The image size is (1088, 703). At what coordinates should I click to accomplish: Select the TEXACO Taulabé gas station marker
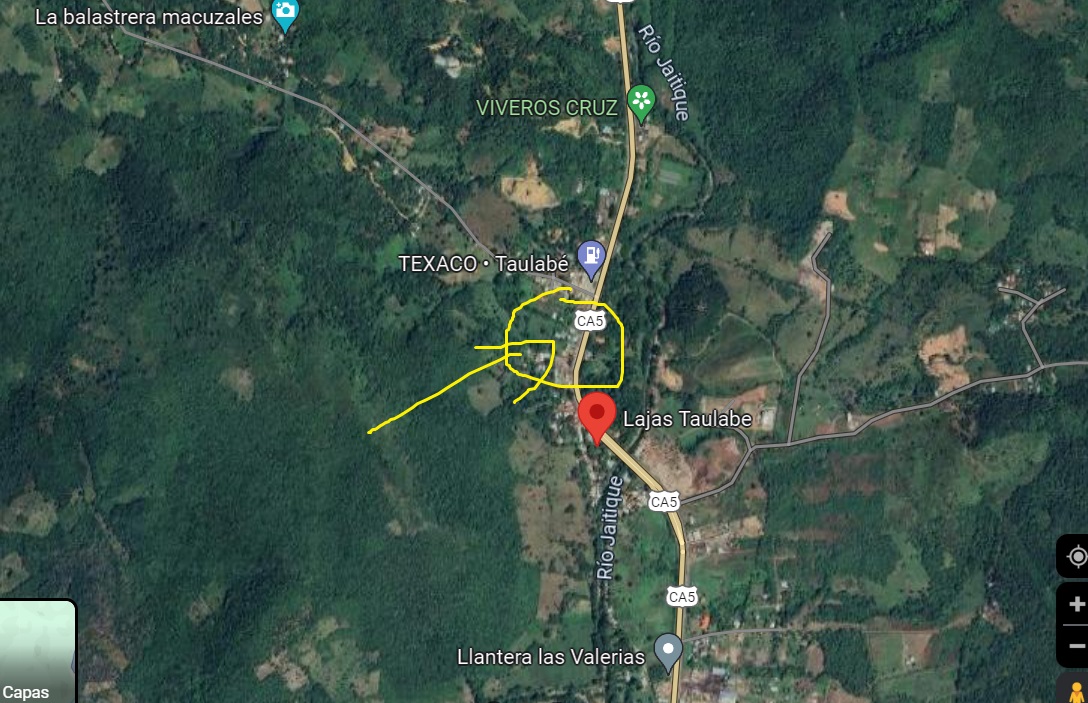592,257
